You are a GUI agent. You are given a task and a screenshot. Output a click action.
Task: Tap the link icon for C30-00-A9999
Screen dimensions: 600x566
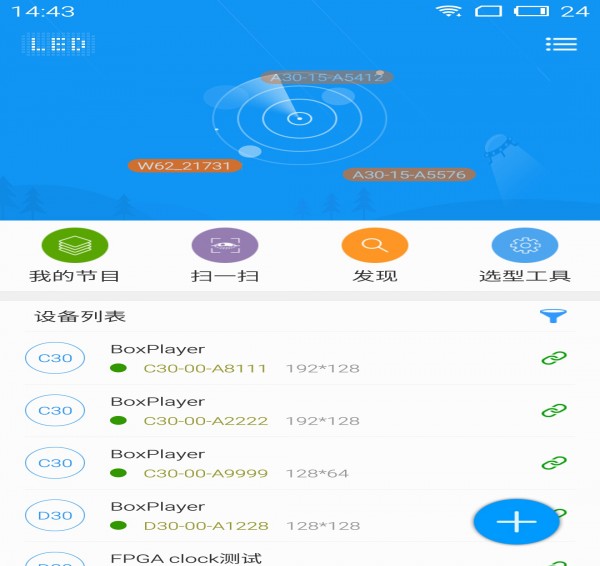553,463
